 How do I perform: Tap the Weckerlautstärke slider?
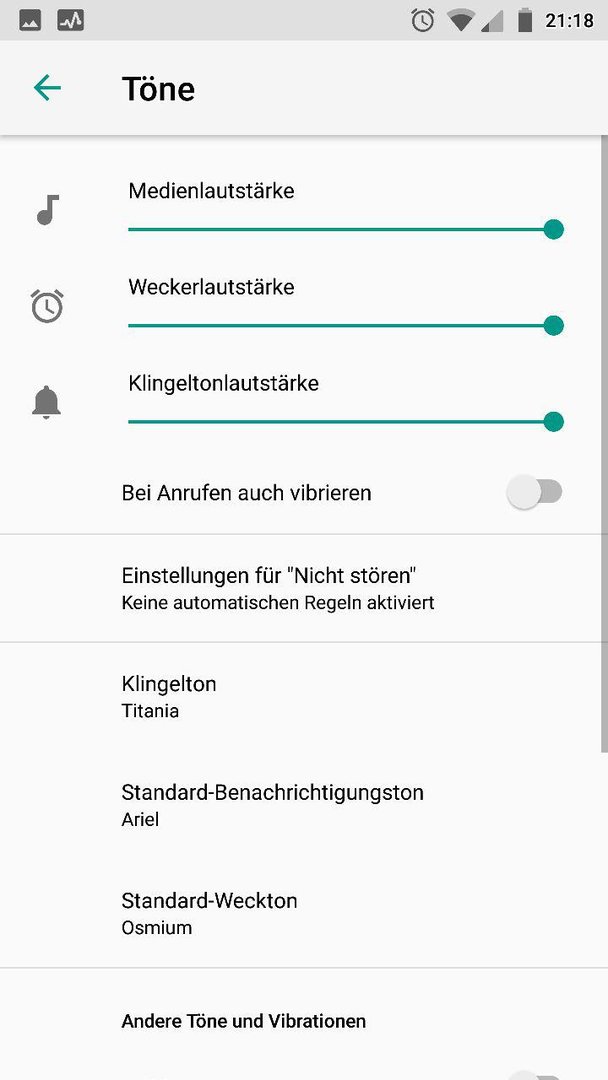coord(346,326)
